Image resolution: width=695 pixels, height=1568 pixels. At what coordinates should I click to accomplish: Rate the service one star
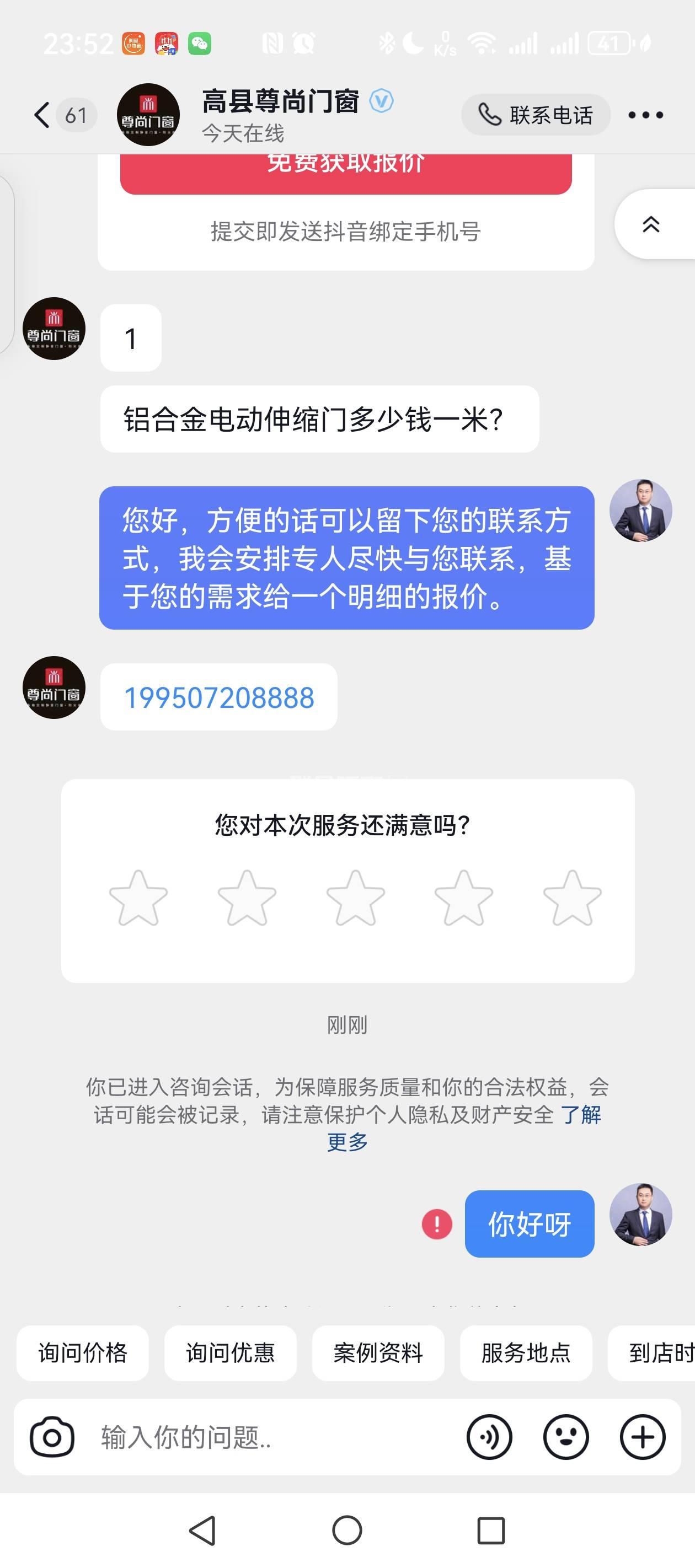(x=138, y=899)
